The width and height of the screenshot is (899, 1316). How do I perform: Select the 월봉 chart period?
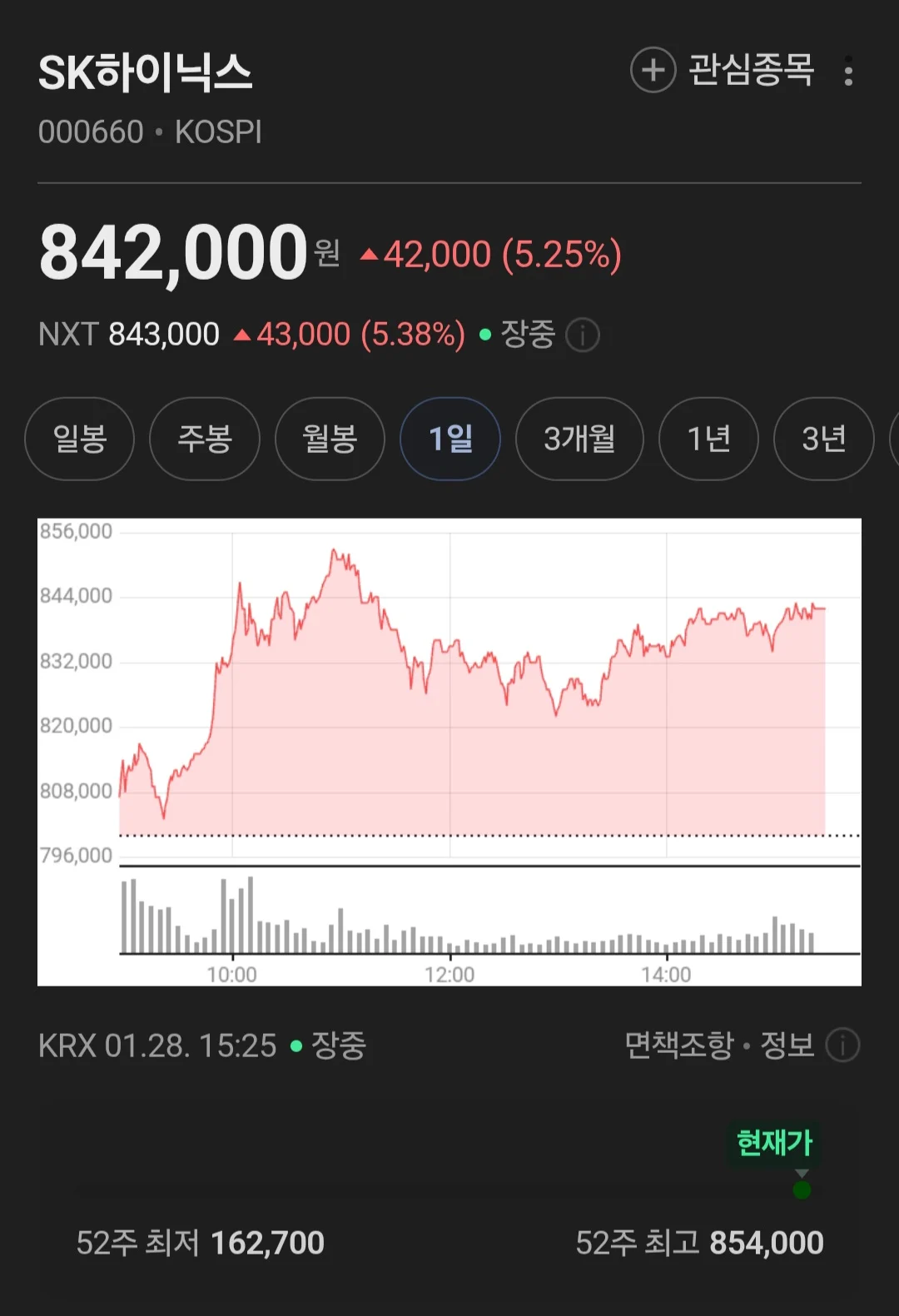click(330, 439)
